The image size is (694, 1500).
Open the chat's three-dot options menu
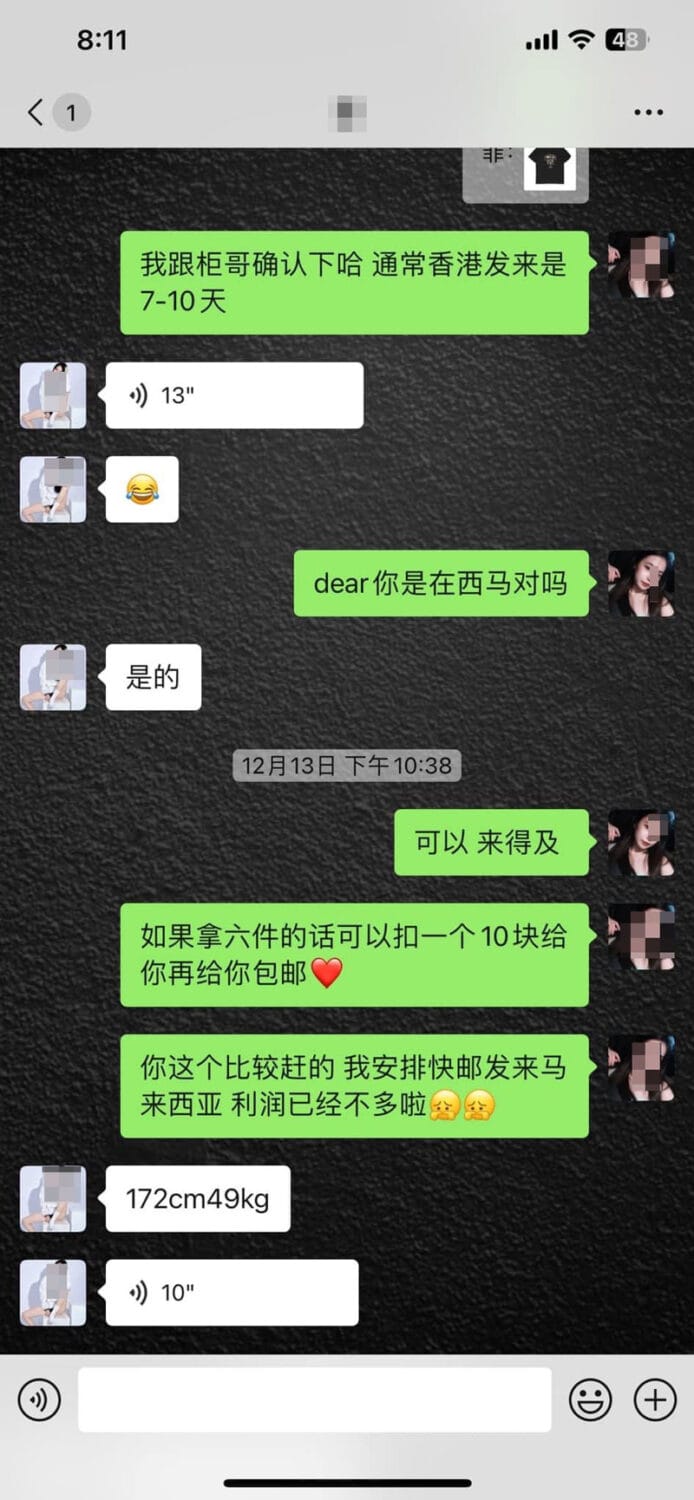648,112
